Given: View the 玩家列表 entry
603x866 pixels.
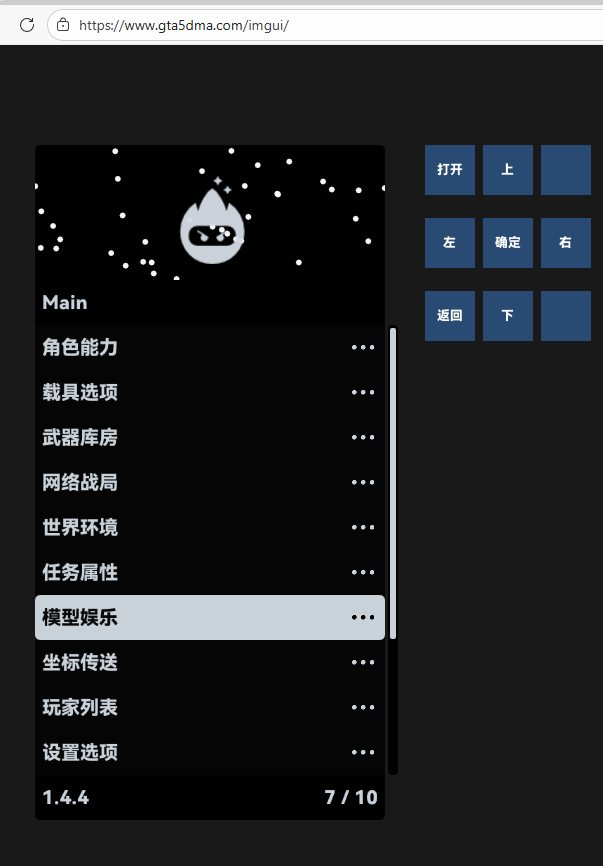Looking at the screenshot, I should [x=209, y=708].
